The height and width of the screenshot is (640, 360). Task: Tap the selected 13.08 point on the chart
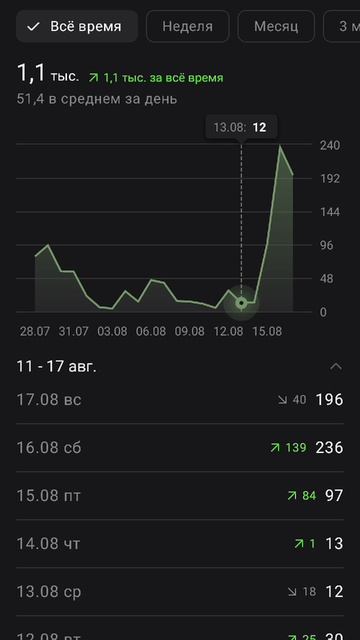[x=241, y=303]
